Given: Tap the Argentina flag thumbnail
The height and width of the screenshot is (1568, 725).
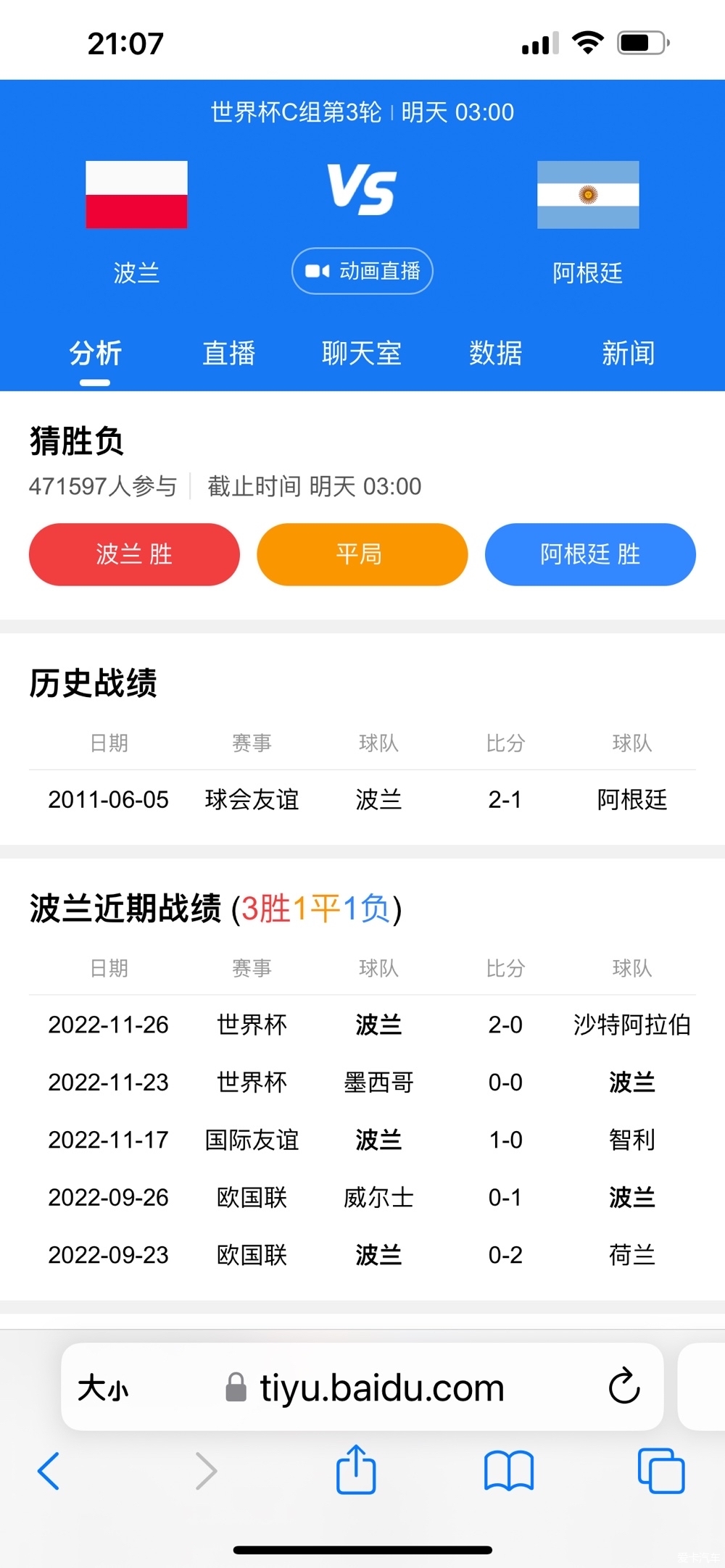Looking at the screenshot, I should coord(589,194).
